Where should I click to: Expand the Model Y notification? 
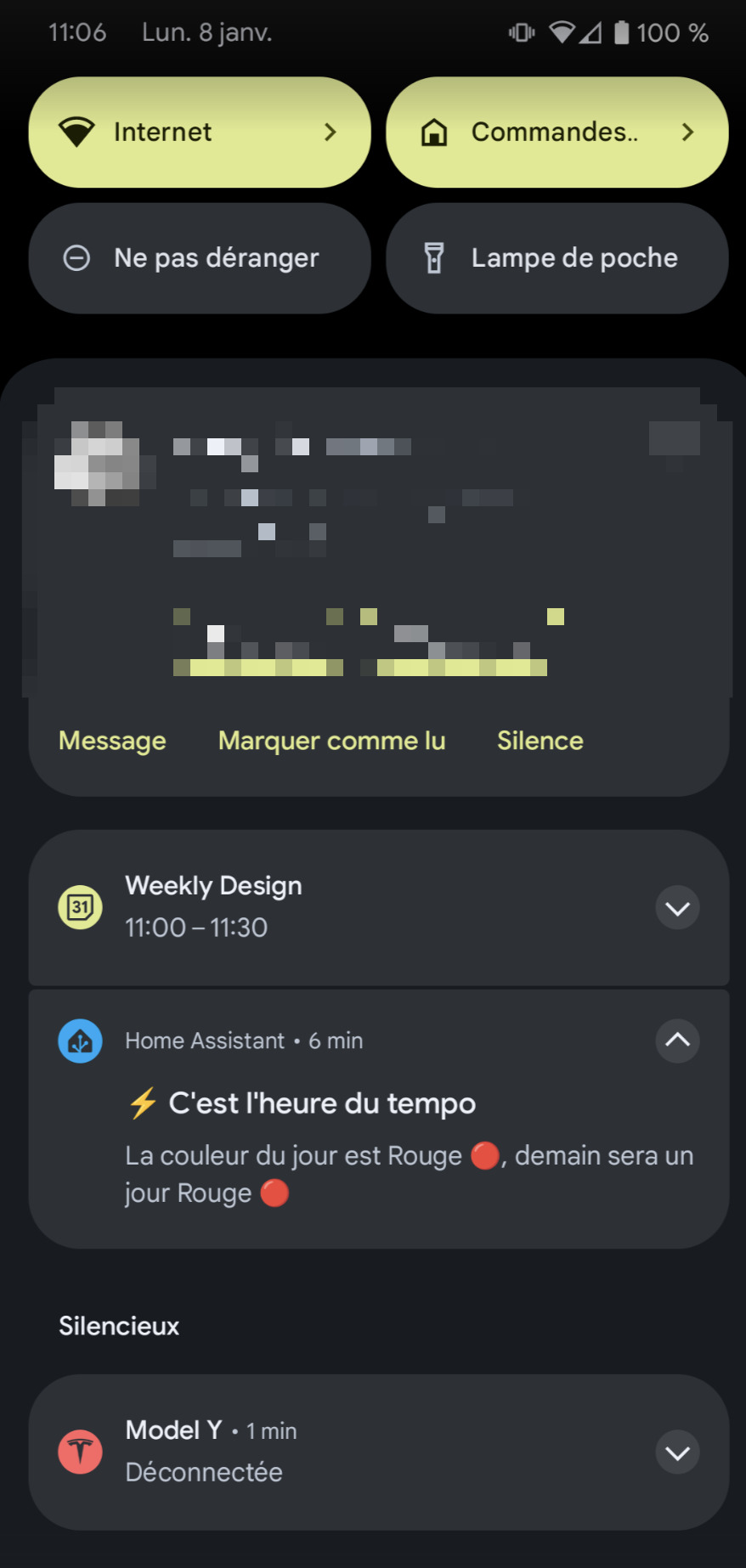[x=677, y=1452]
